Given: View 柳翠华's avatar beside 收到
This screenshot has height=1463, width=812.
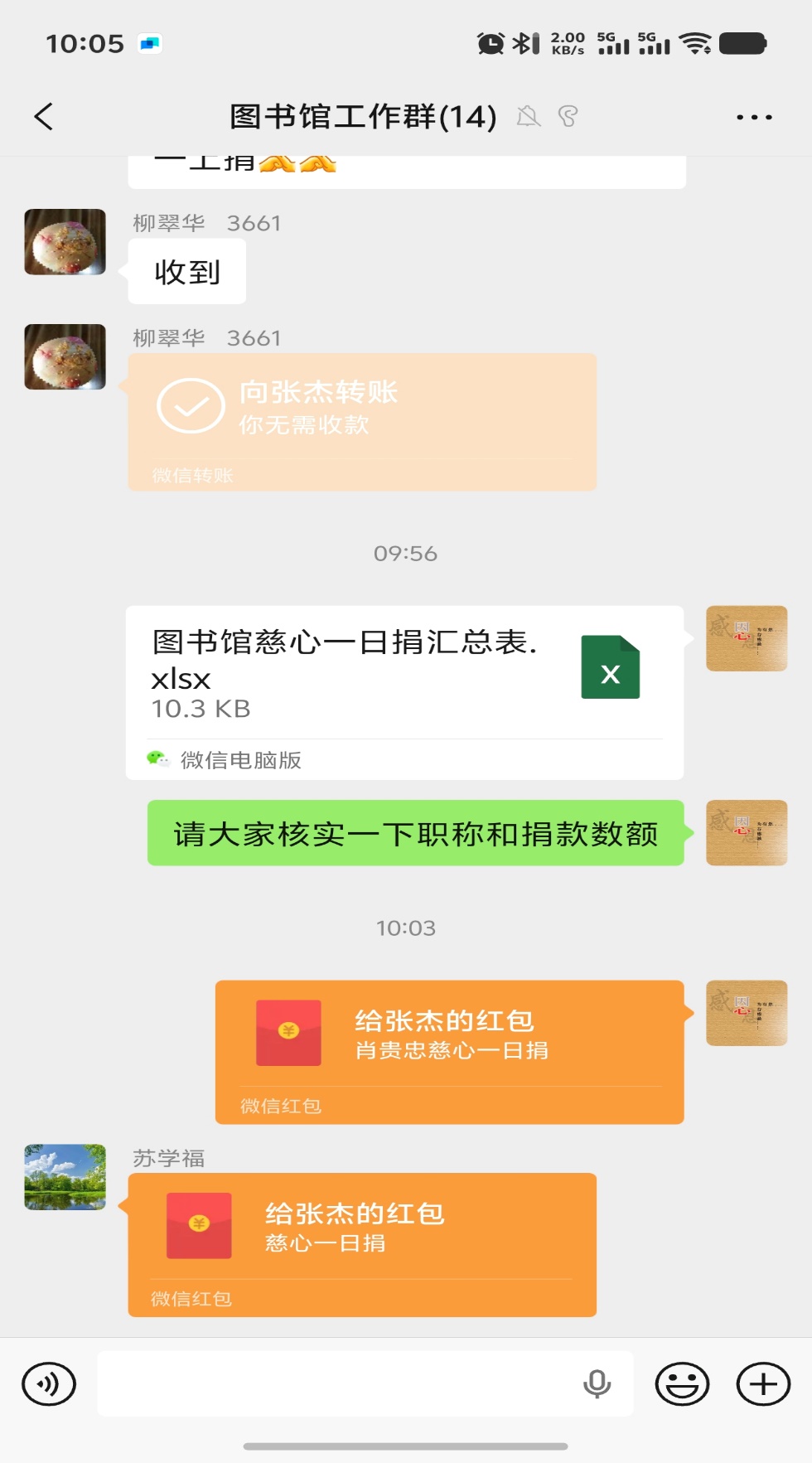Looking at the screenshot, I should coord(65,242).
